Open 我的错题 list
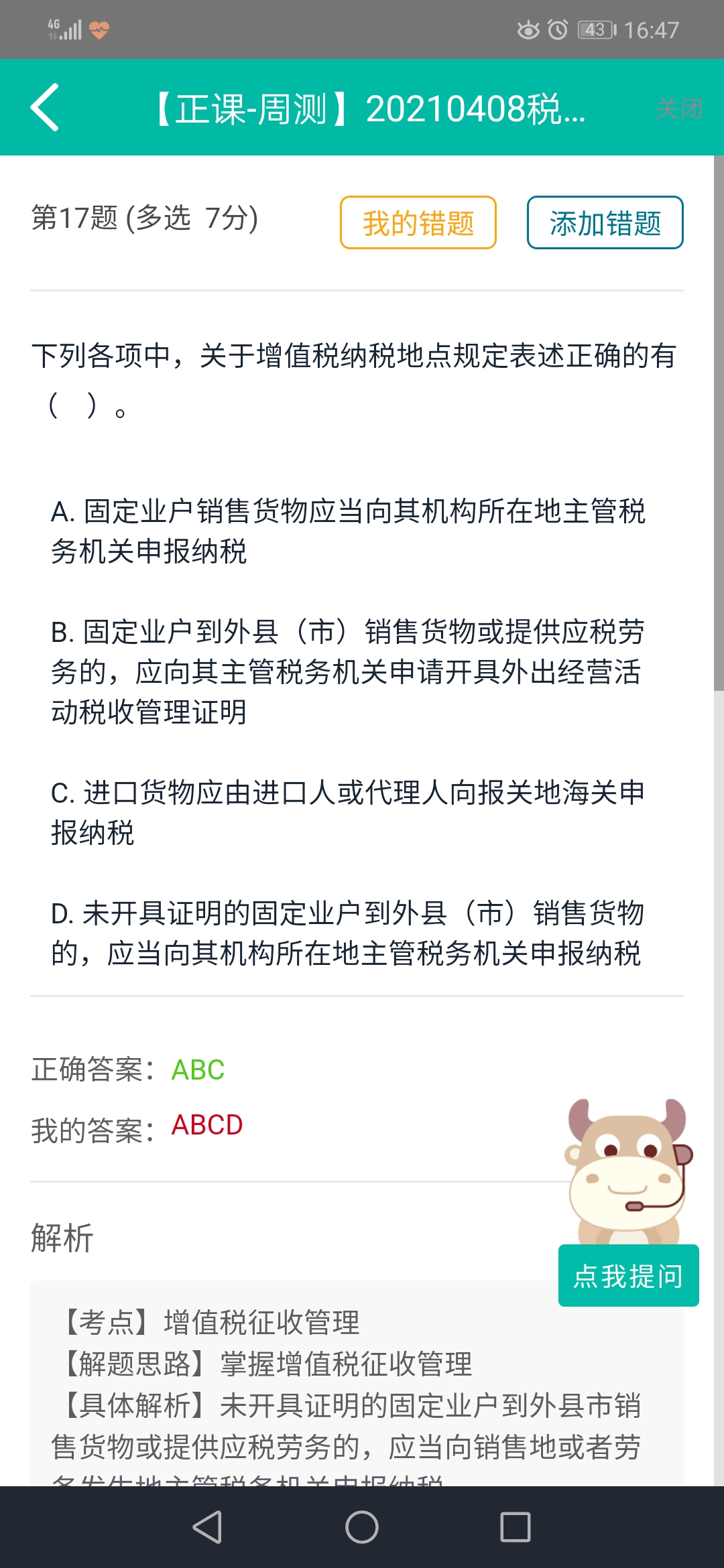This screenshot has width=724, height=1568. click(418, 223)
